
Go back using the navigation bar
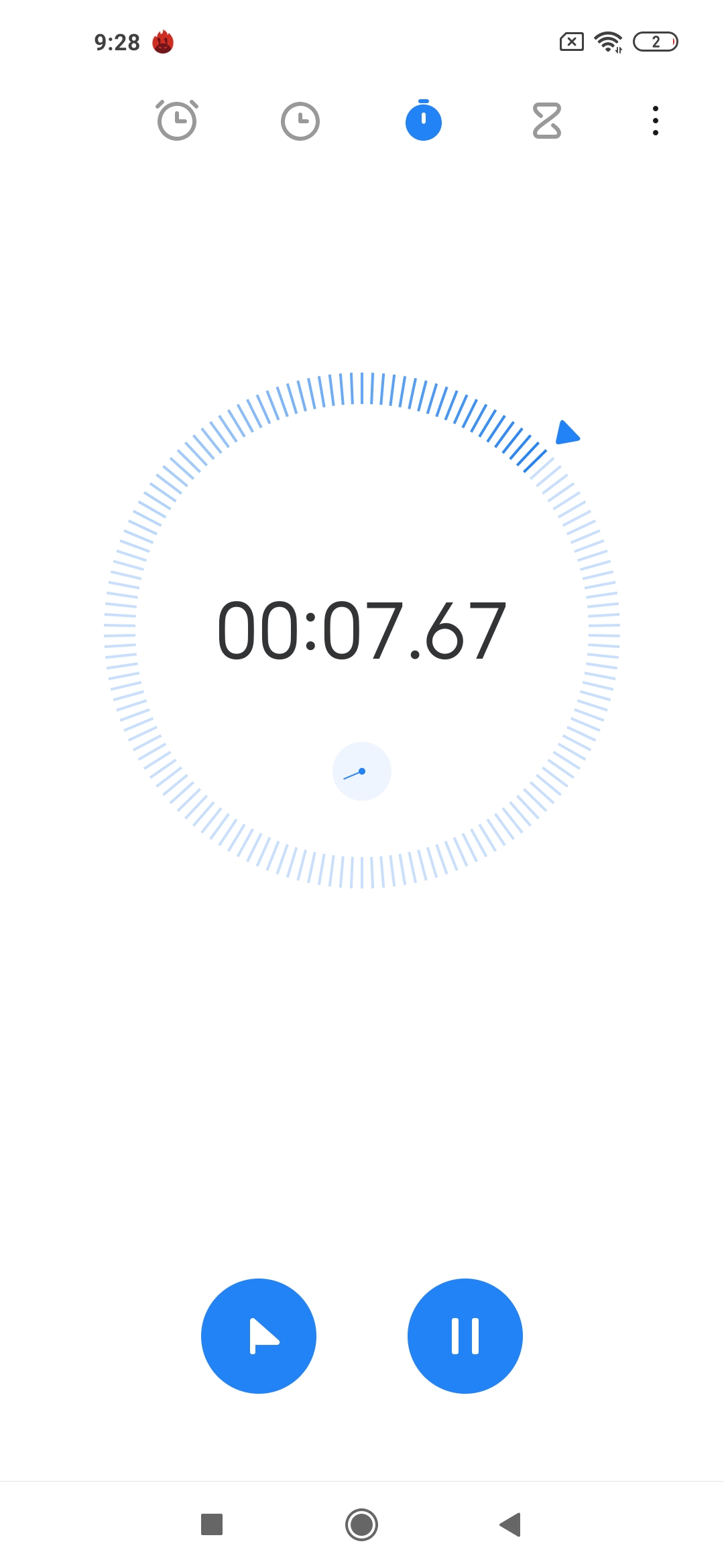511,1524
